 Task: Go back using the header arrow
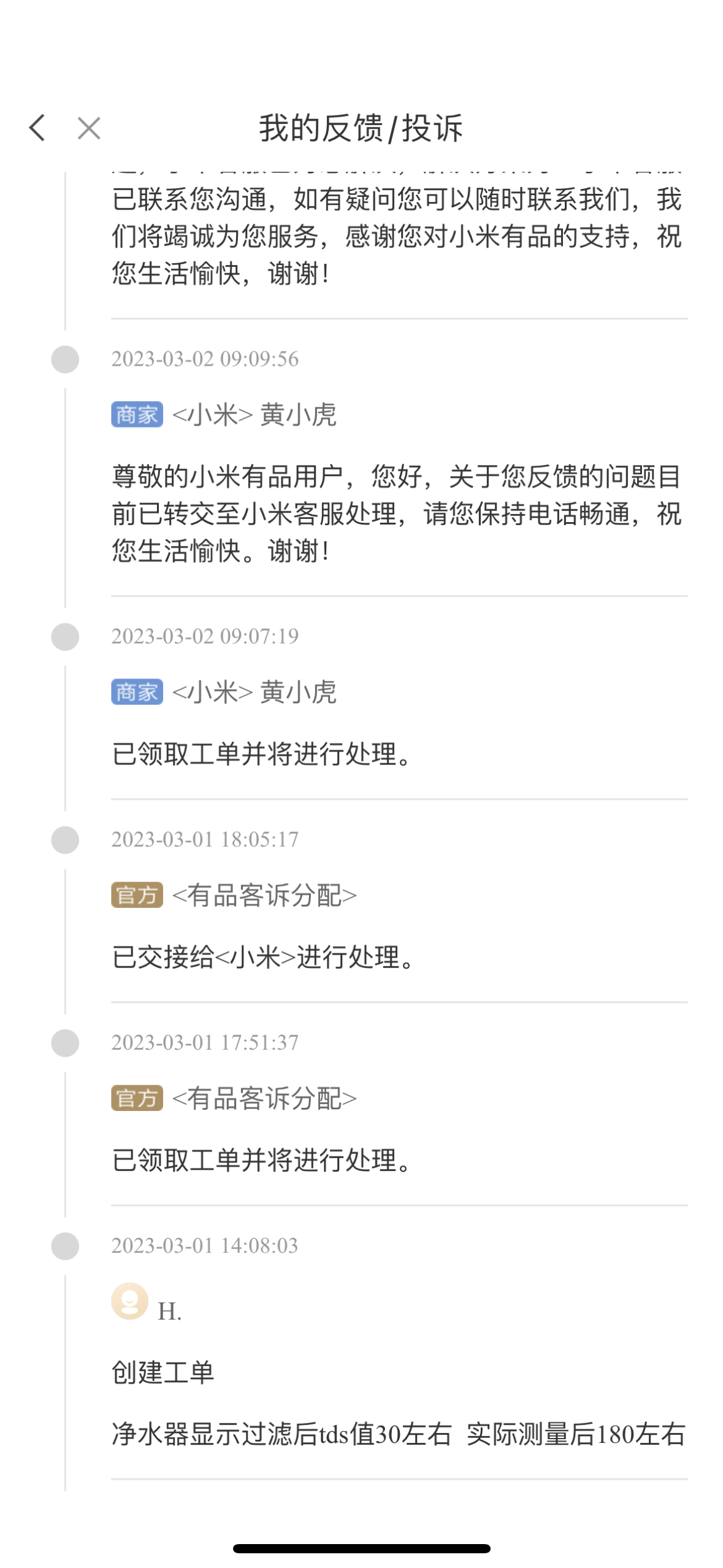[37, 128]
